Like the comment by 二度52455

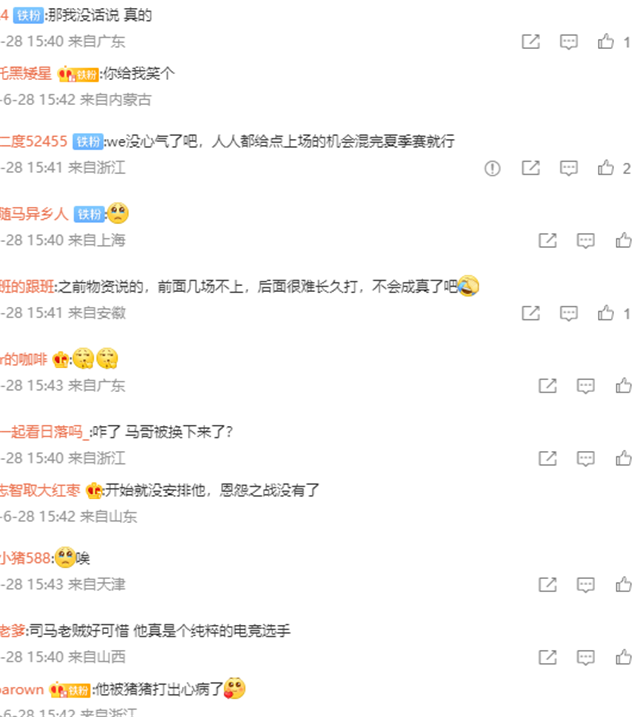(x=606, y=168)
